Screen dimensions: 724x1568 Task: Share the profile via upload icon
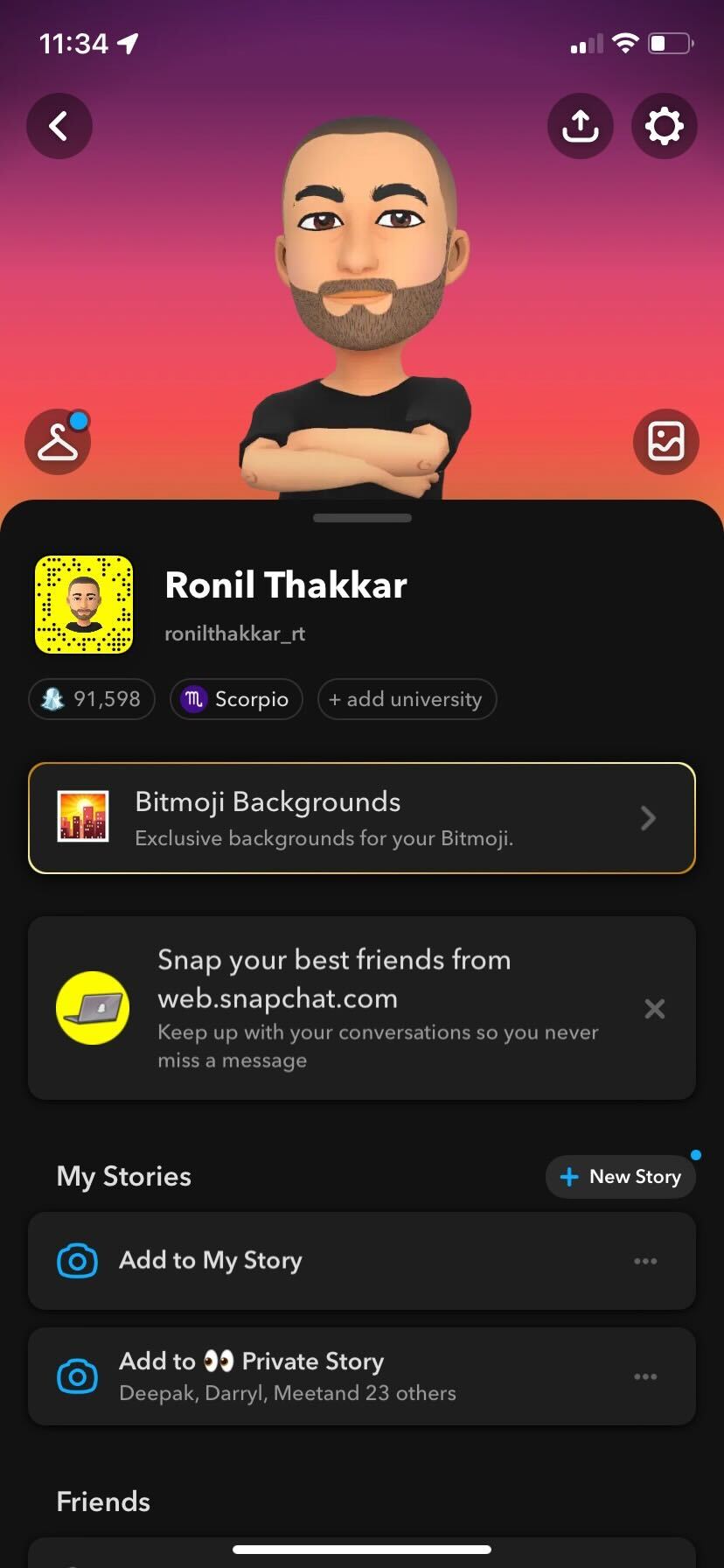pos(581,126)
